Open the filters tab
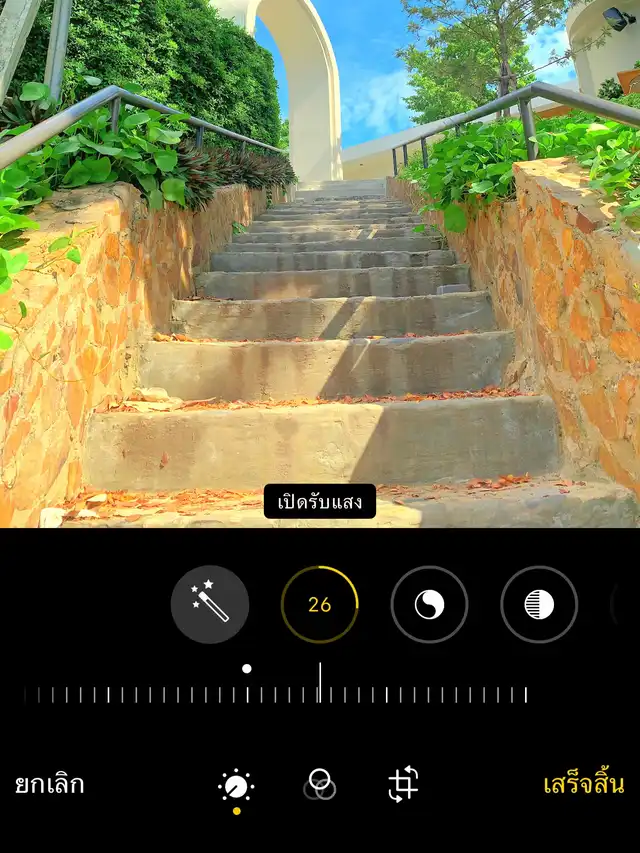The width and height of the screenshot is (640, 853). [319, 784]
